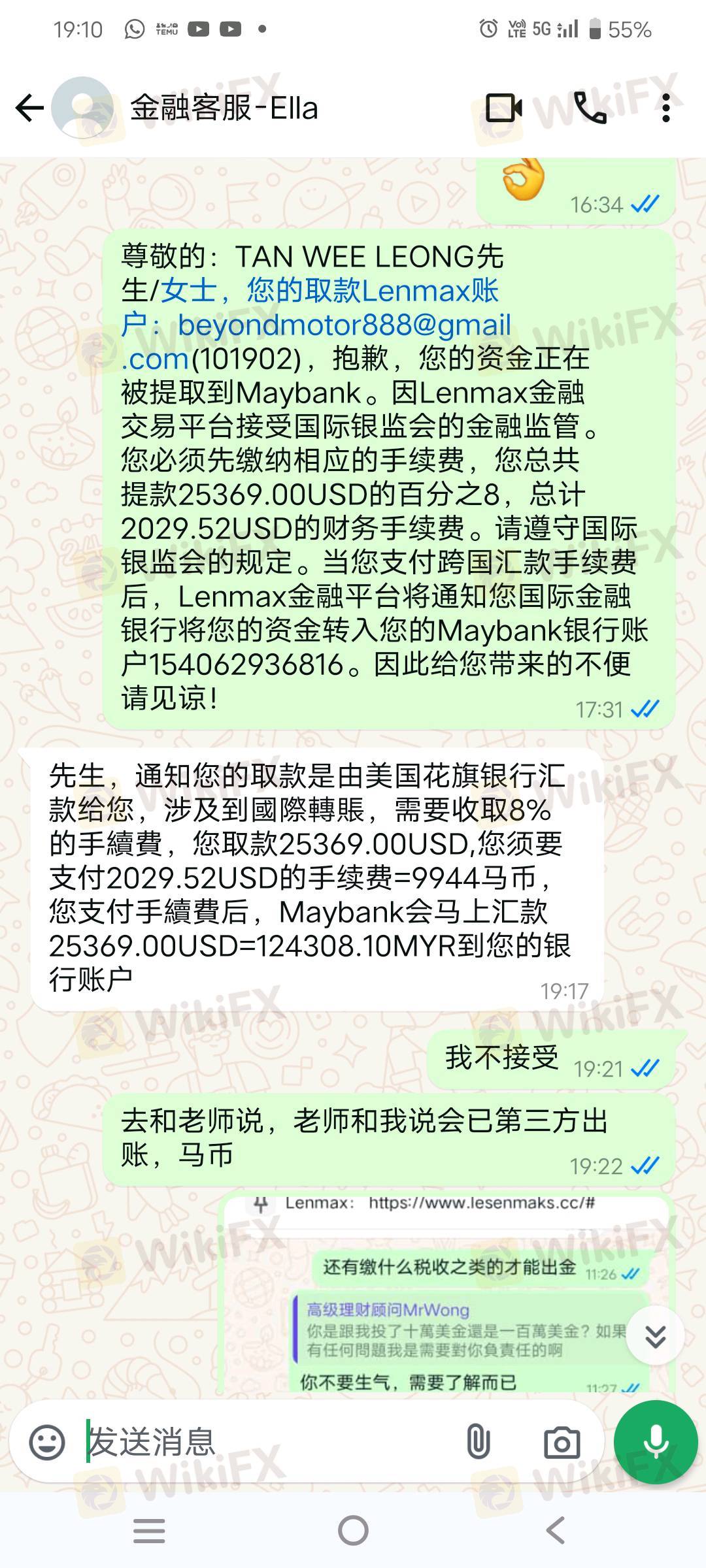
Task: Tap the microphone to record voice message
Action: click(655, 1443)
